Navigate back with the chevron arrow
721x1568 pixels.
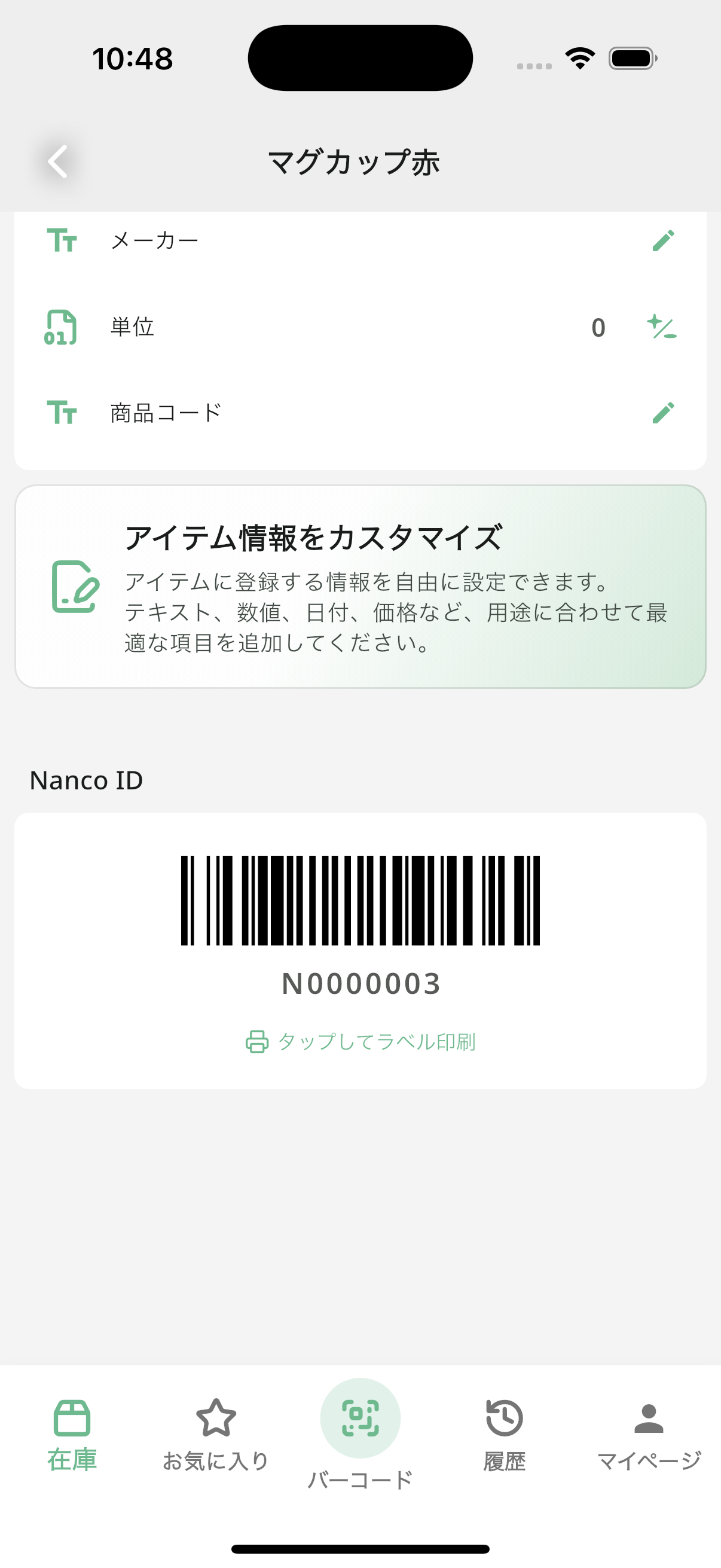(x=58, y=162)
